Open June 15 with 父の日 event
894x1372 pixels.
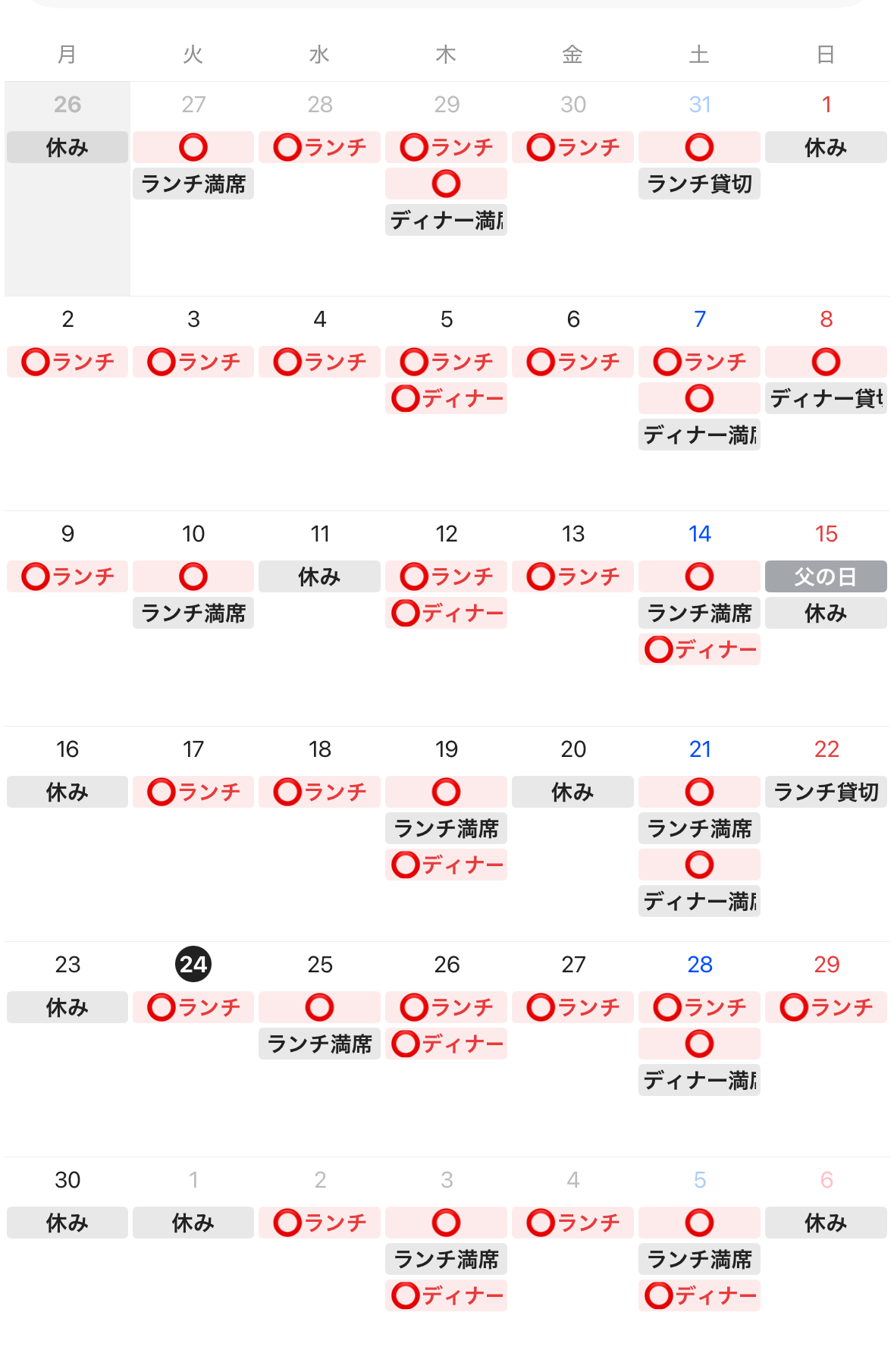coord(826,577)
